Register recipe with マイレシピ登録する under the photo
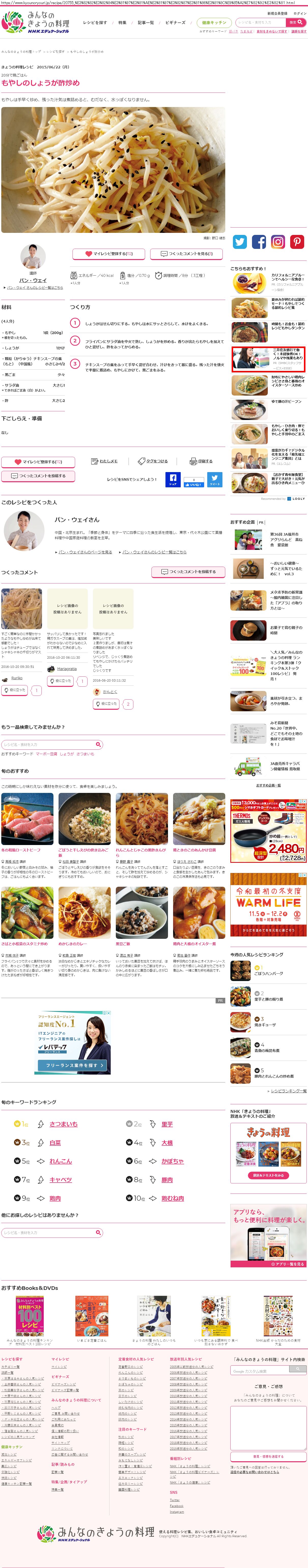Image resolution: width=308 pixels, height=1568 pixels. [108, 253]
